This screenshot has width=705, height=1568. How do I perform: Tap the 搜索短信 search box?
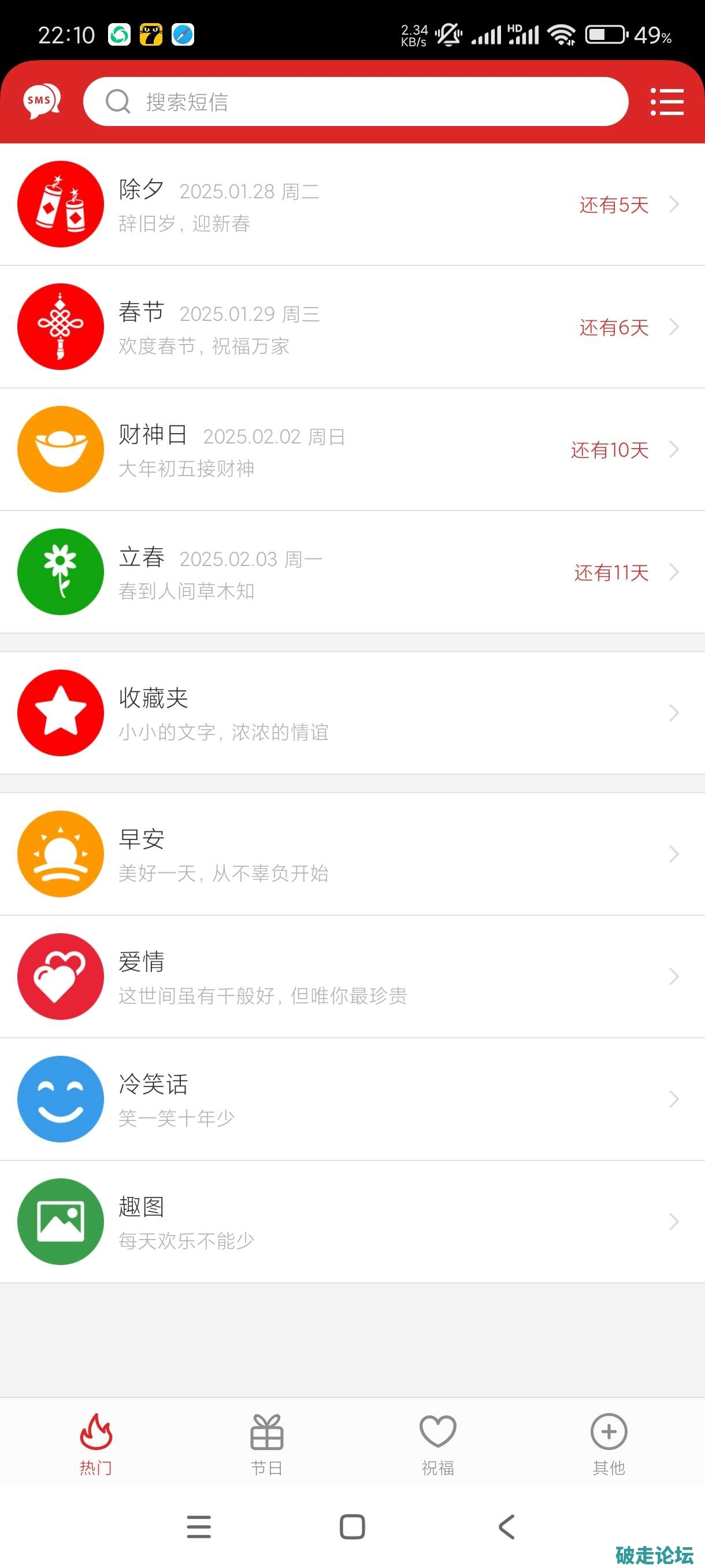click(355, 102)
